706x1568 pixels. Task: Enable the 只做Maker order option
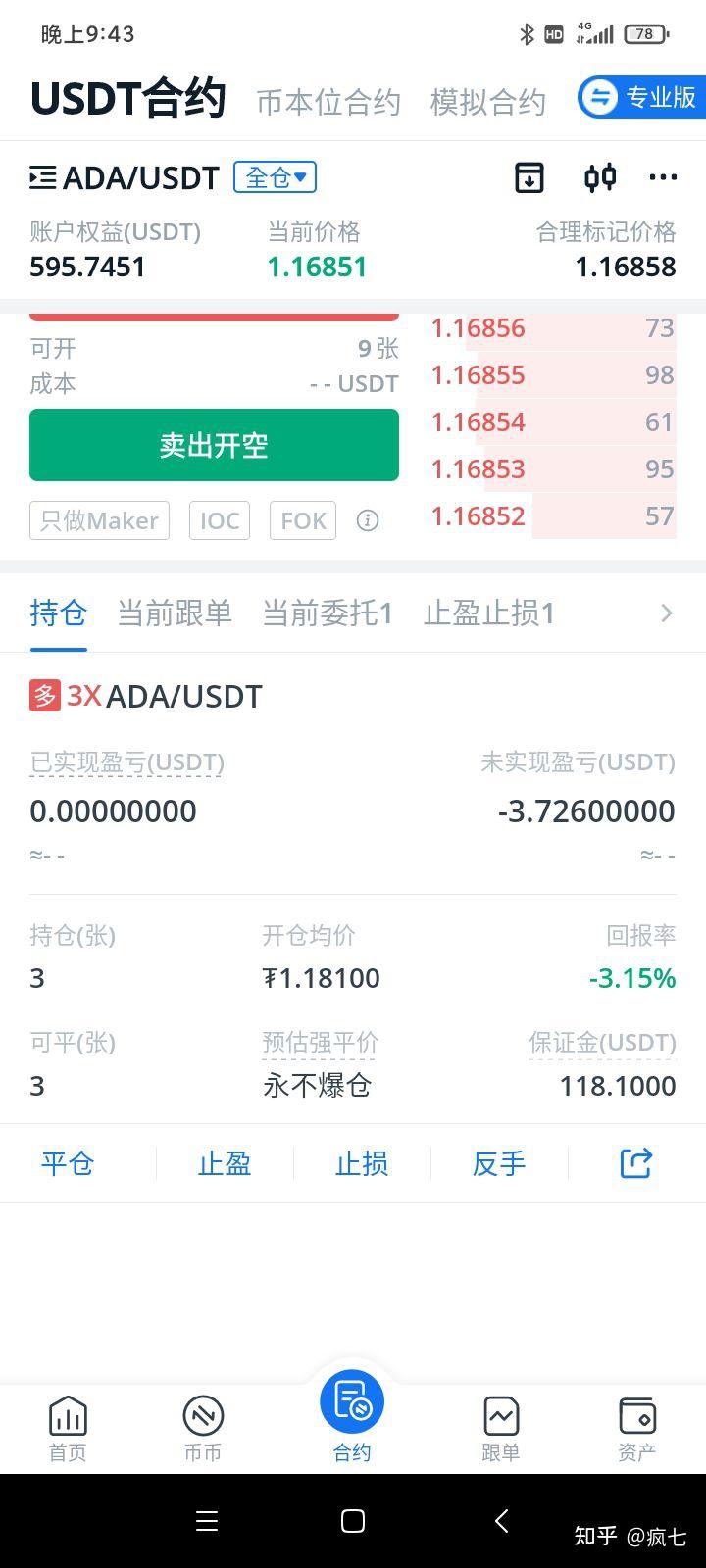coord(99,520)
